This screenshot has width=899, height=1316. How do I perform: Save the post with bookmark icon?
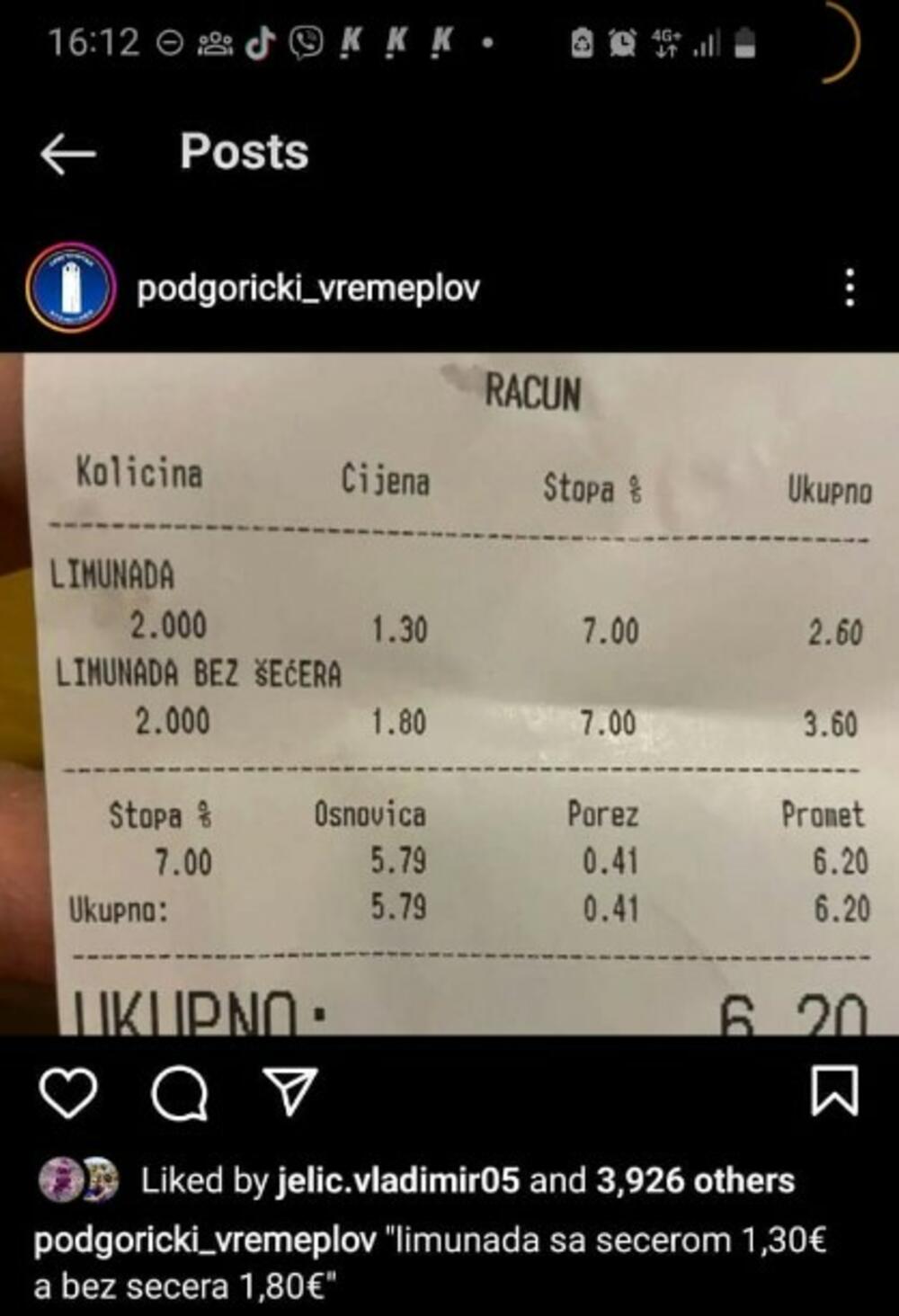(834, 1091)
